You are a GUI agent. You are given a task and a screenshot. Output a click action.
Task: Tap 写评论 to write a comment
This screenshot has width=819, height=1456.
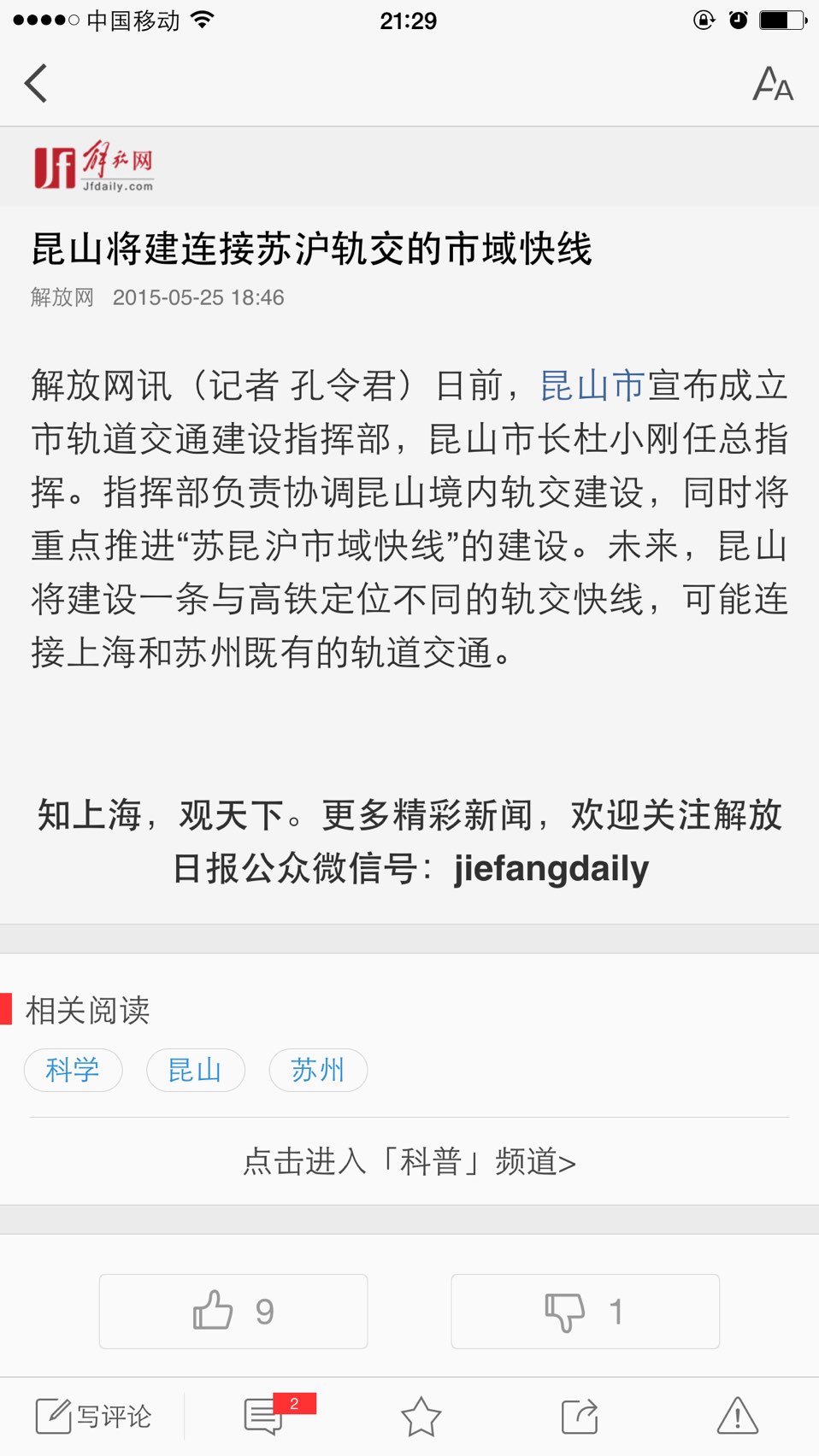point(93,1417)
